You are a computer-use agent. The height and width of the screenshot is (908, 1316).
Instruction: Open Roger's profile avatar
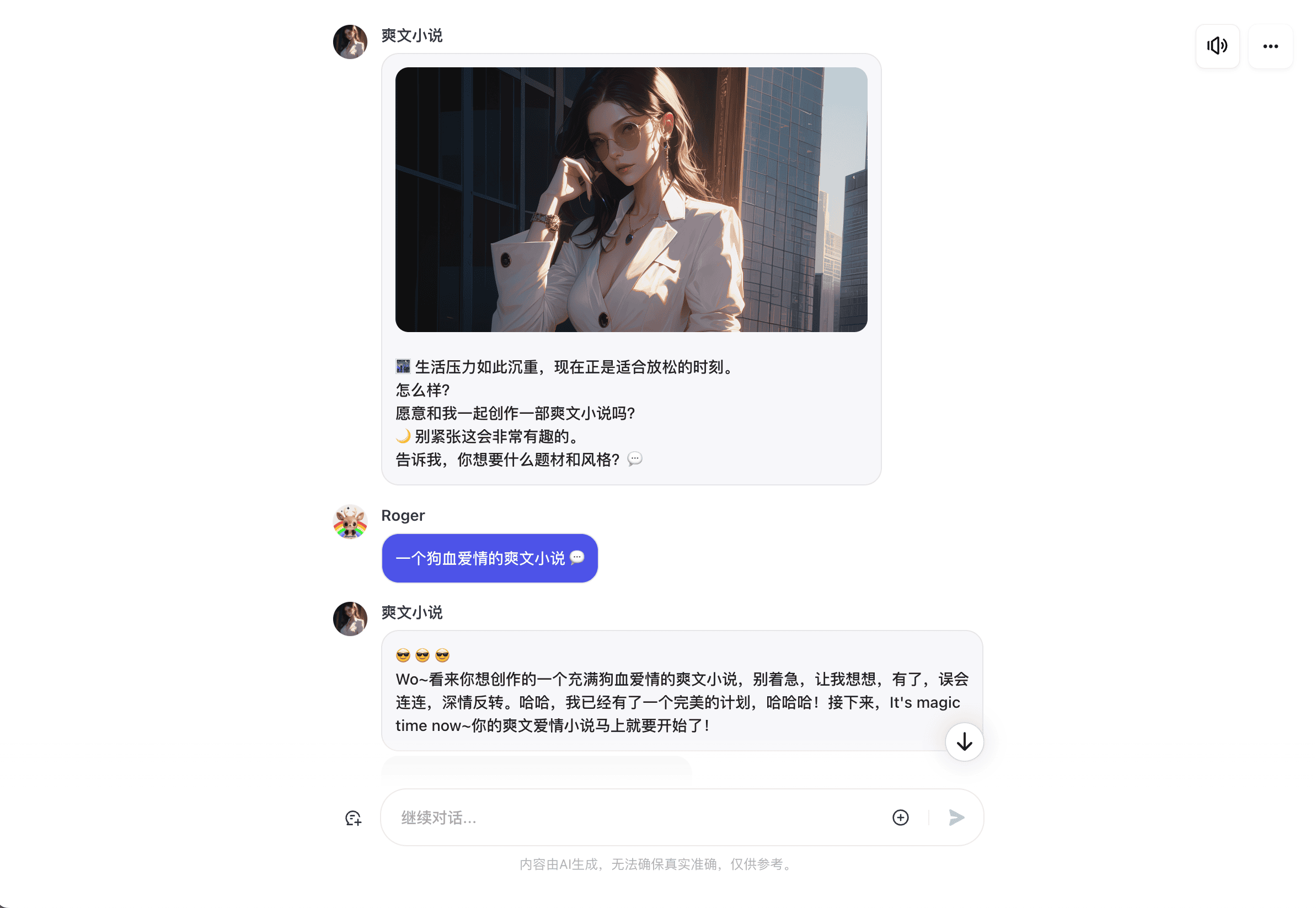coord(350,521)
